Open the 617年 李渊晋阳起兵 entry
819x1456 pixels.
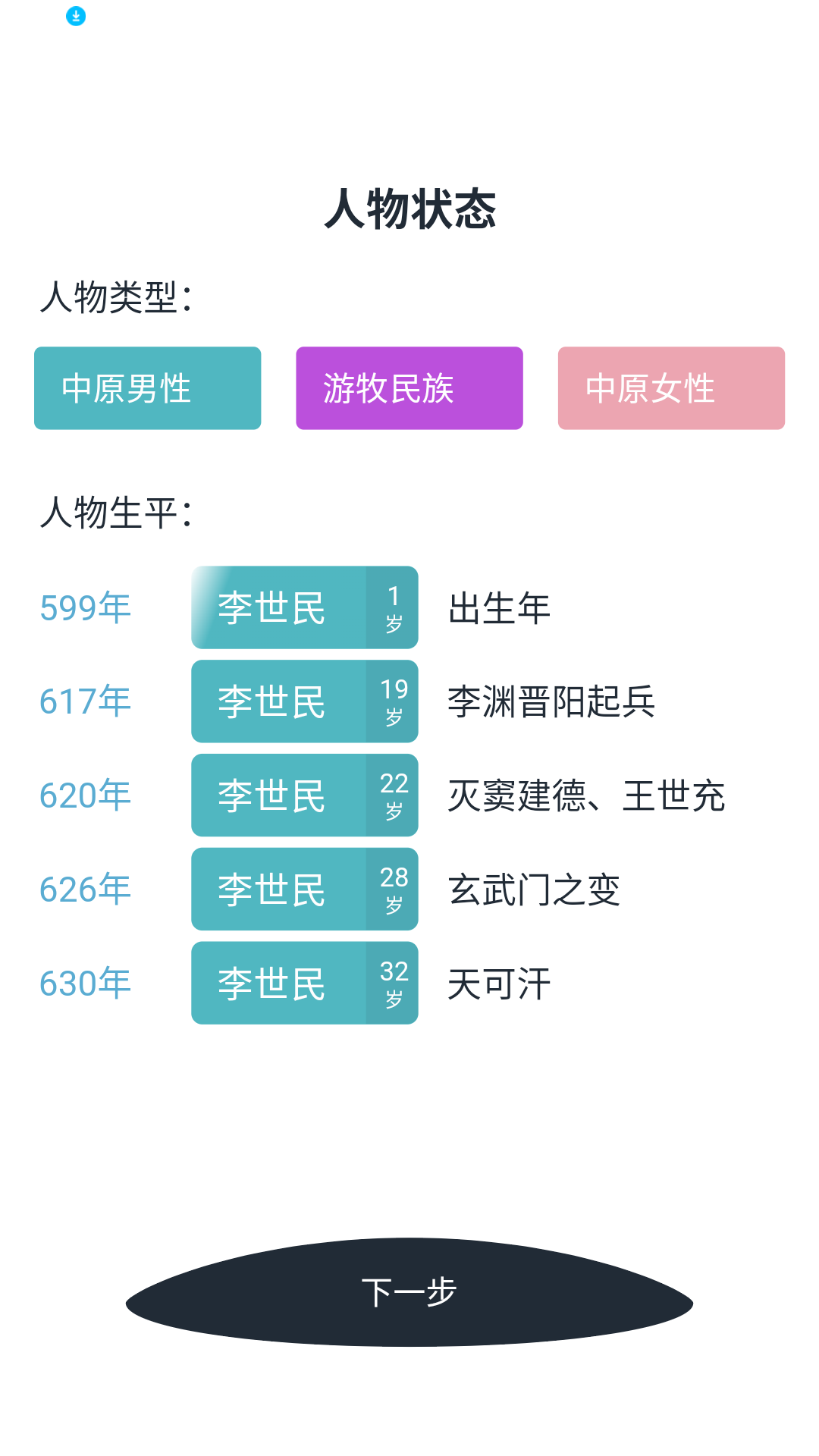tap(304, 701)
